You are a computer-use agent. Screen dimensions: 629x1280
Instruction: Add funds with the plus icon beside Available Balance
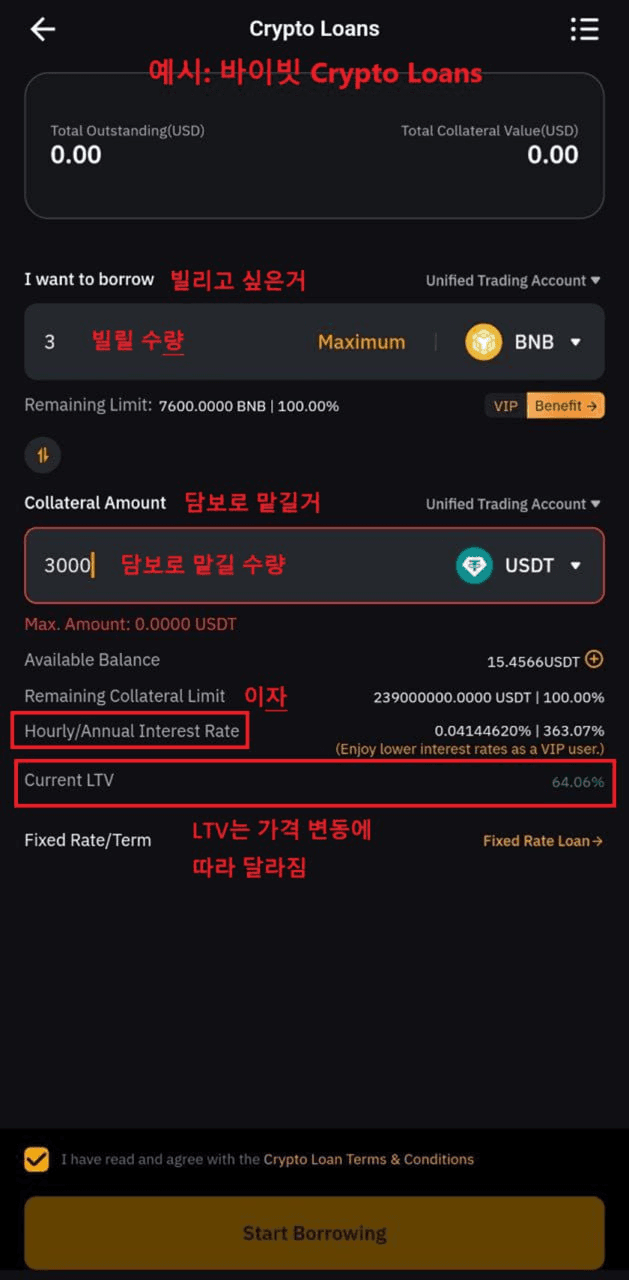click(x=595, y=659)
